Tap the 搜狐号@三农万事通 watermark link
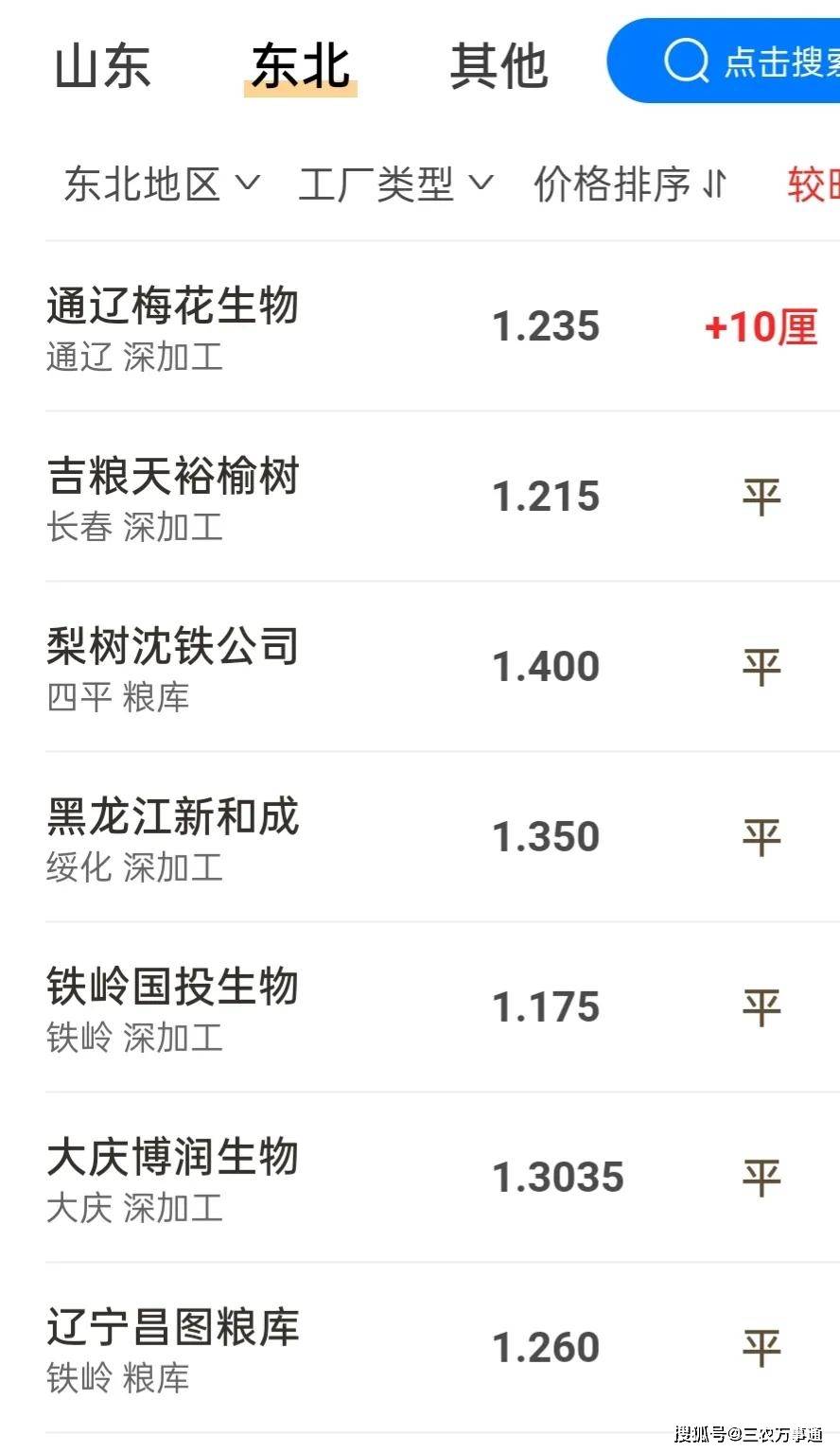The height and width of the screenshot is (1452, 840). pos(747,1436)
